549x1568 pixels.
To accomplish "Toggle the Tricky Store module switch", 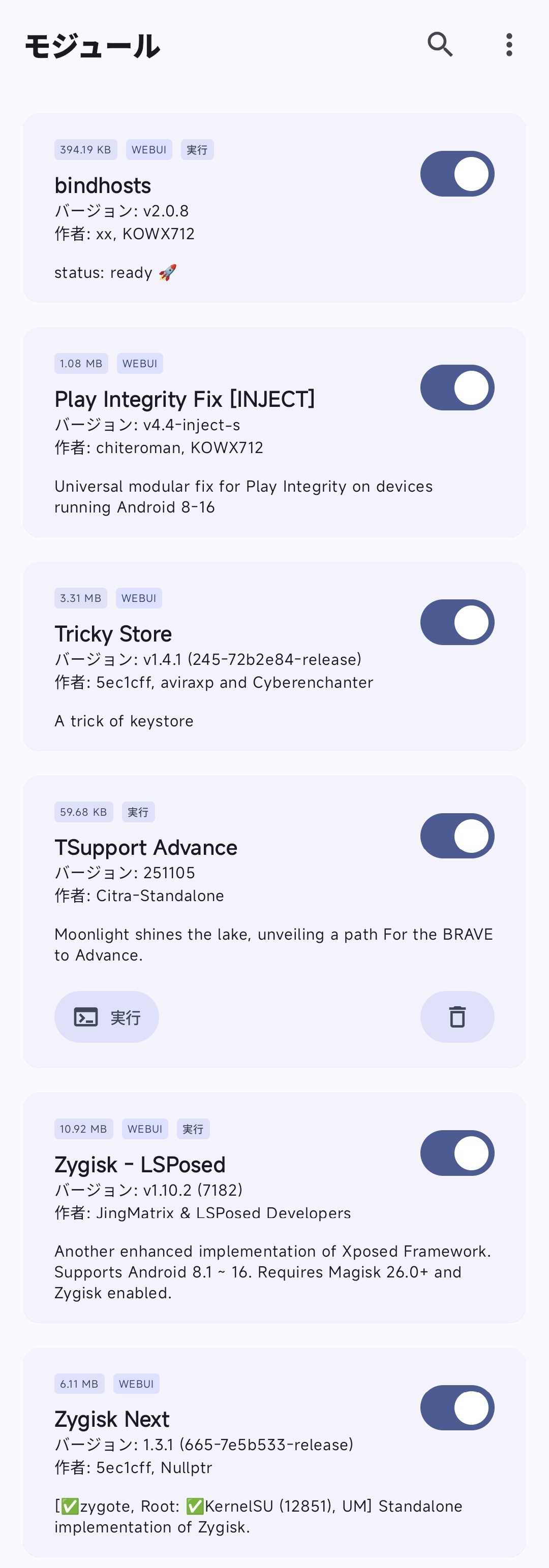I will pyautogui.click(x=457, y=622).
